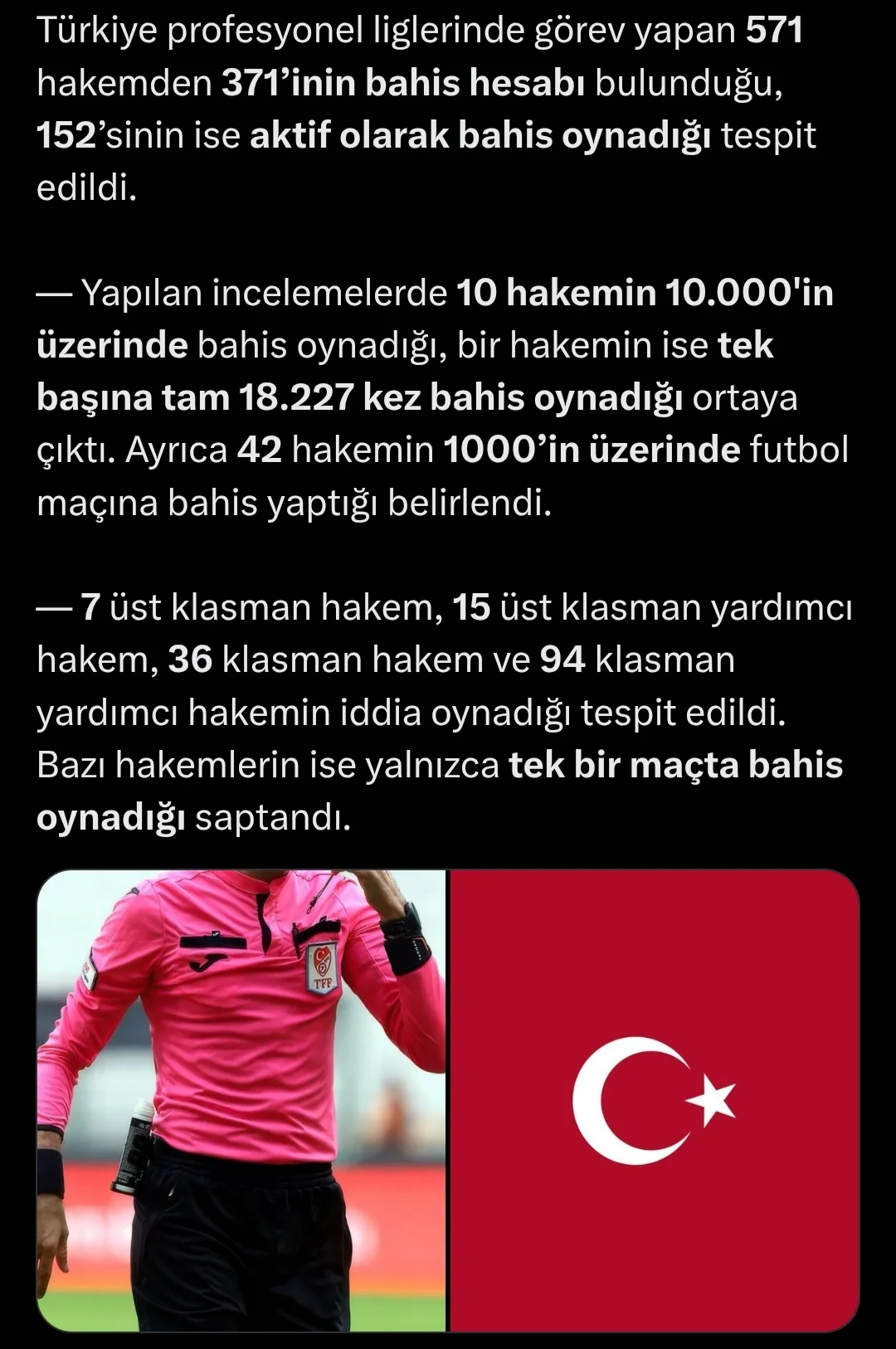View the Turkish flag image
This screenshot has width=896, height=1349.
tap(654, 1101)
